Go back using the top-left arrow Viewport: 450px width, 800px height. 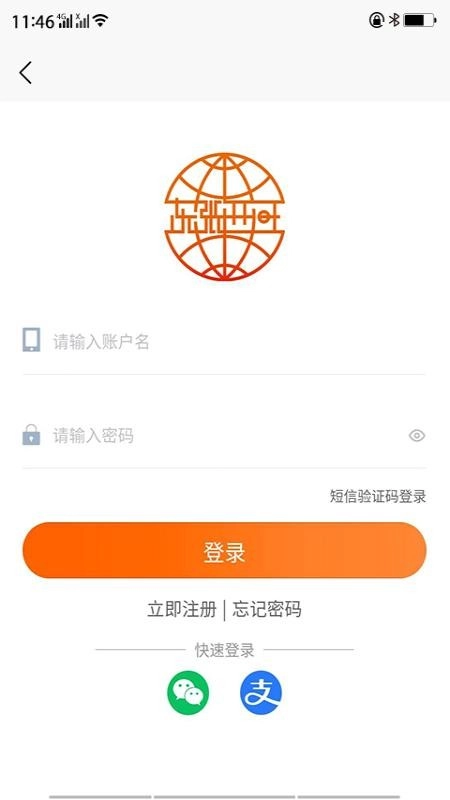[26, 72]
